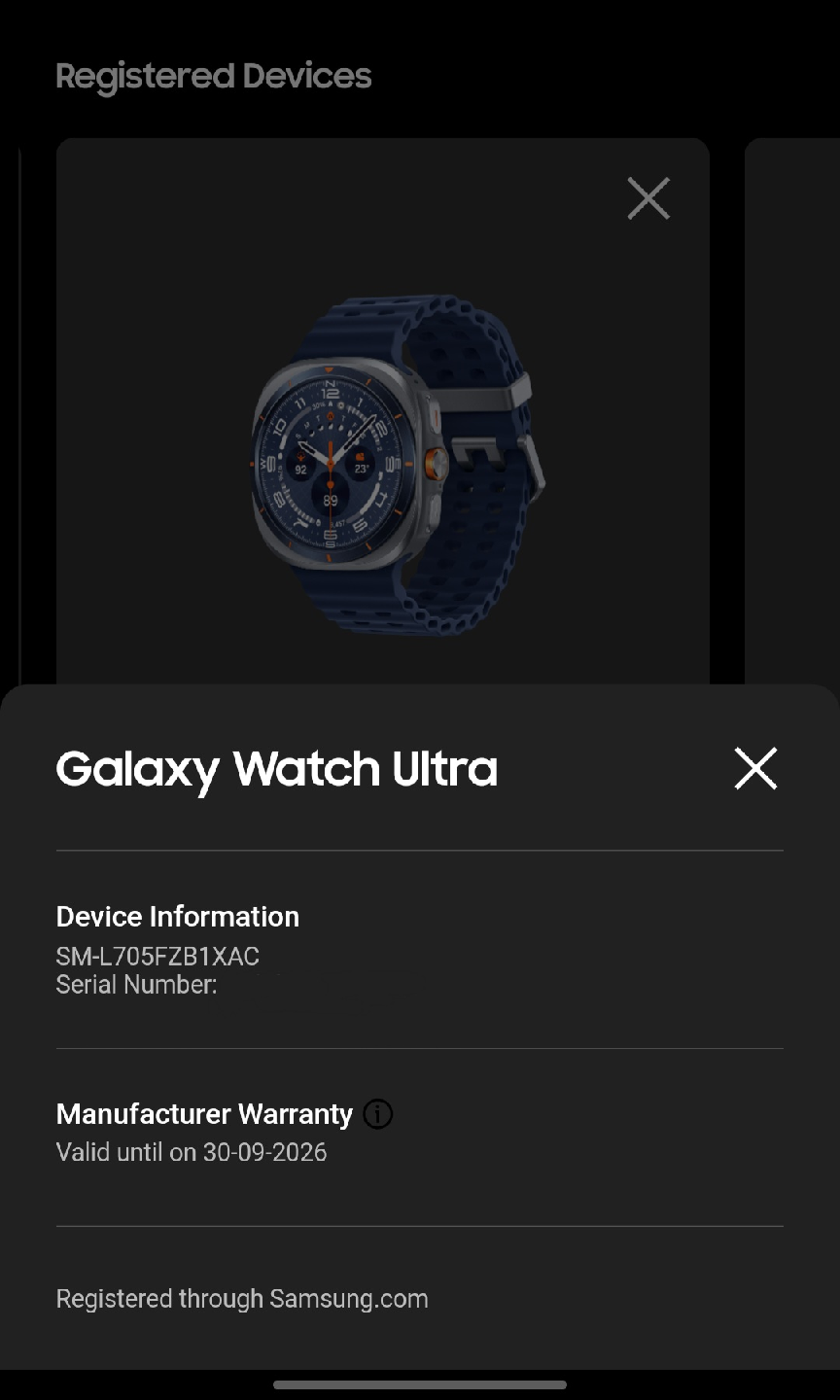Open the Manufacturer Warranty info icon
The height and width of the screenshot is (1400, 840).
pyautogui.click(x=377, y=1114)
